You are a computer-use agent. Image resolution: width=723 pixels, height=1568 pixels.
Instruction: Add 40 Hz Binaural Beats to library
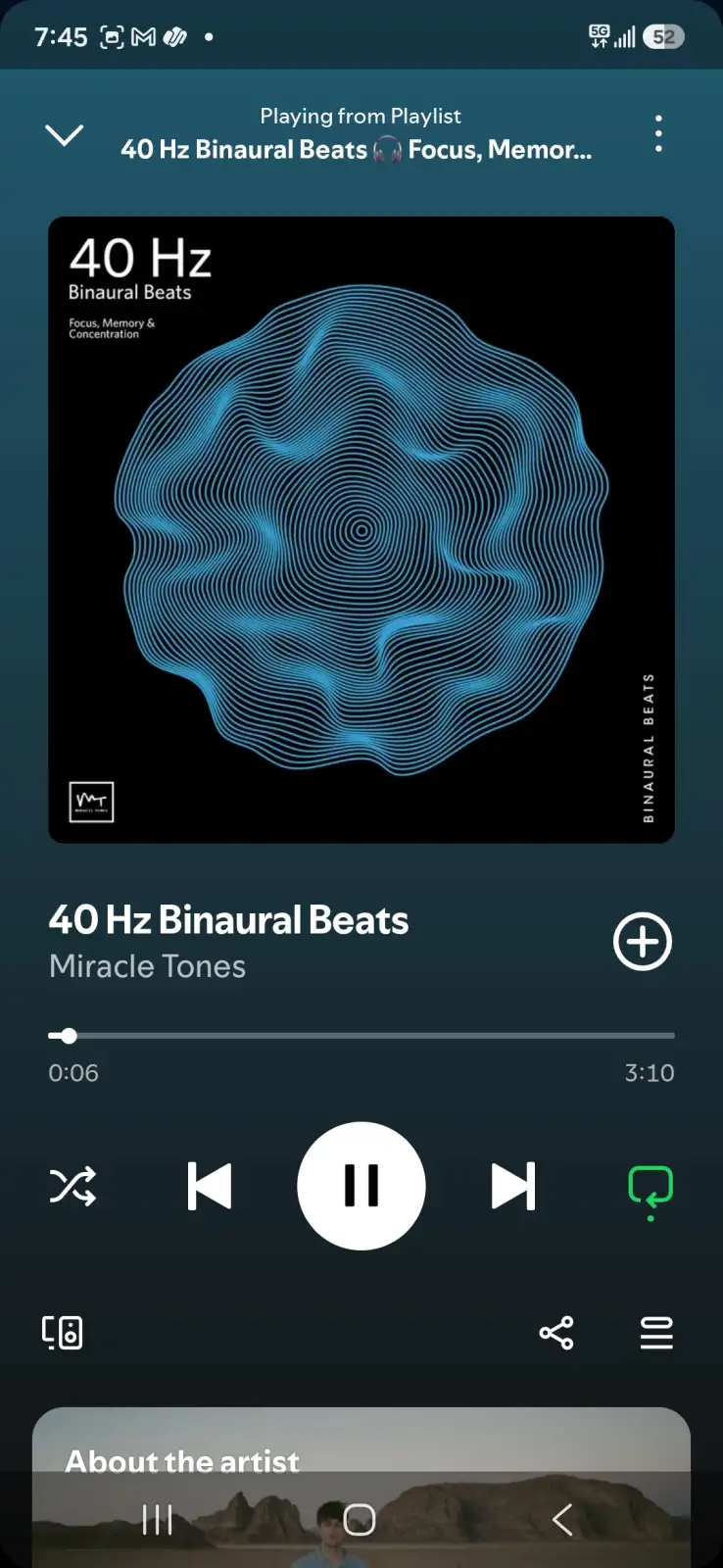[x=643, y=942]
